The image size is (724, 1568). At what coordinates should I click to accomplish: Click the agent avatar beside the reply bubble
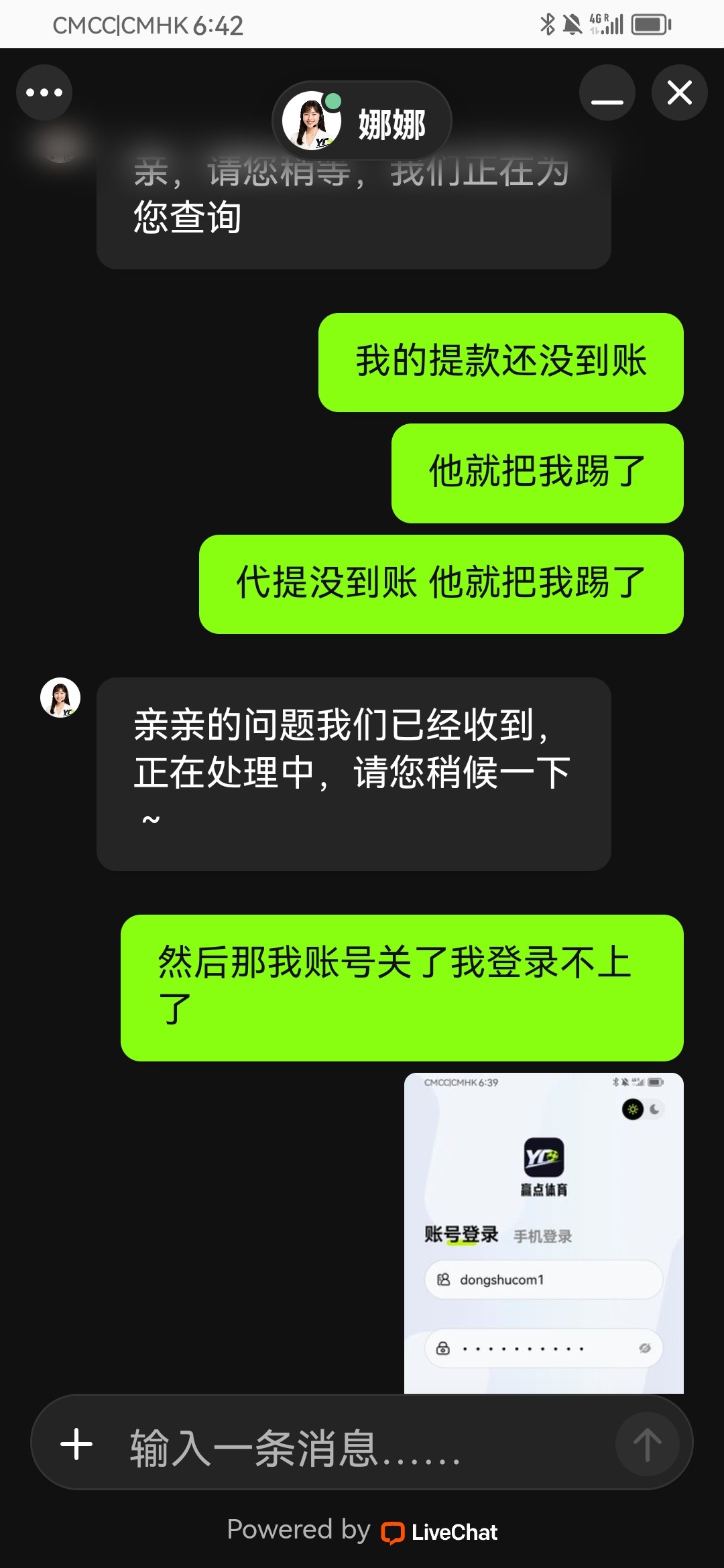(x=60, y=697)
